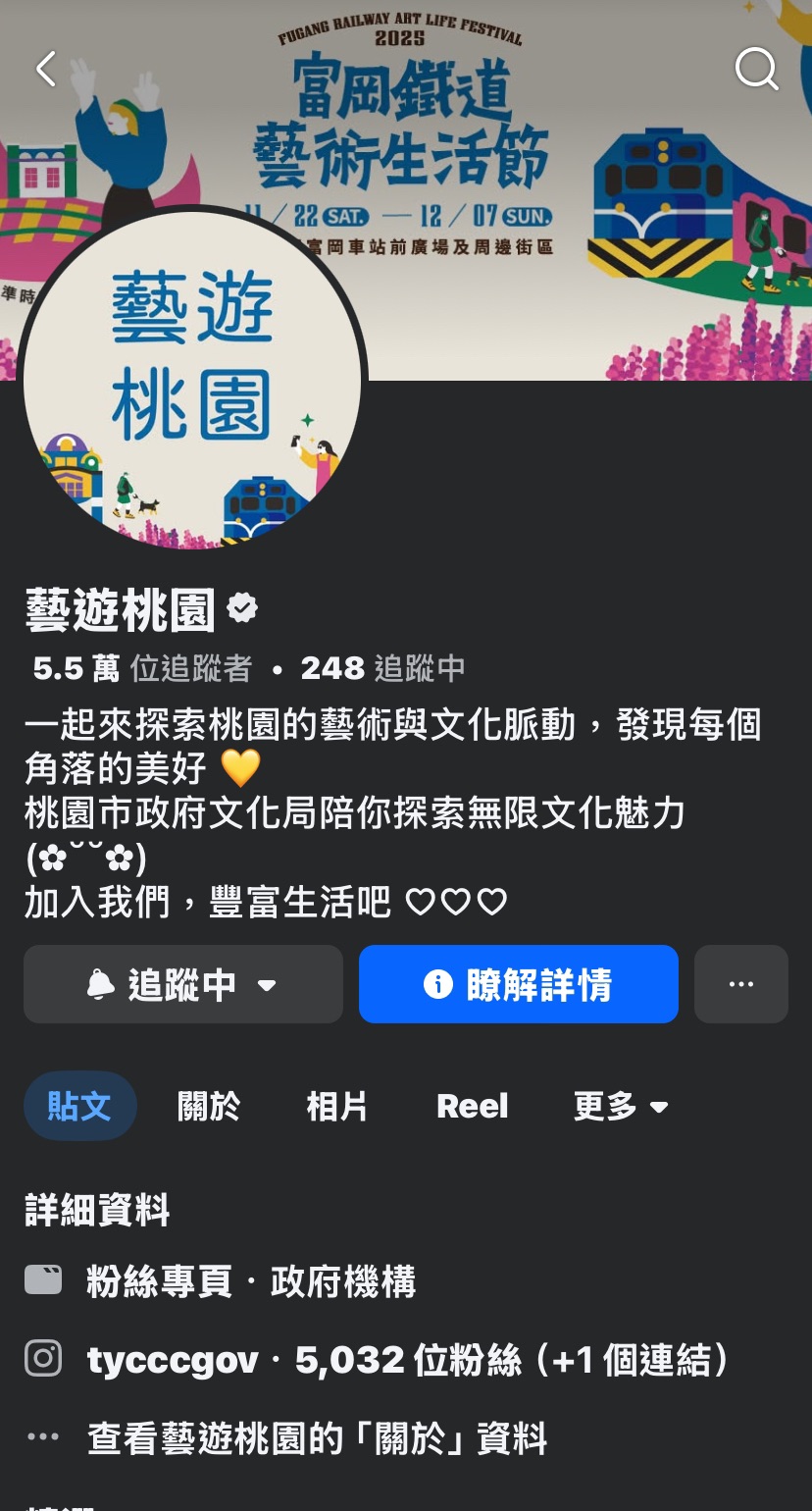Image resolution: width=812 pixels, height=1511 pixels.
Task: Open the three-dot more options button
Action: 740,984
